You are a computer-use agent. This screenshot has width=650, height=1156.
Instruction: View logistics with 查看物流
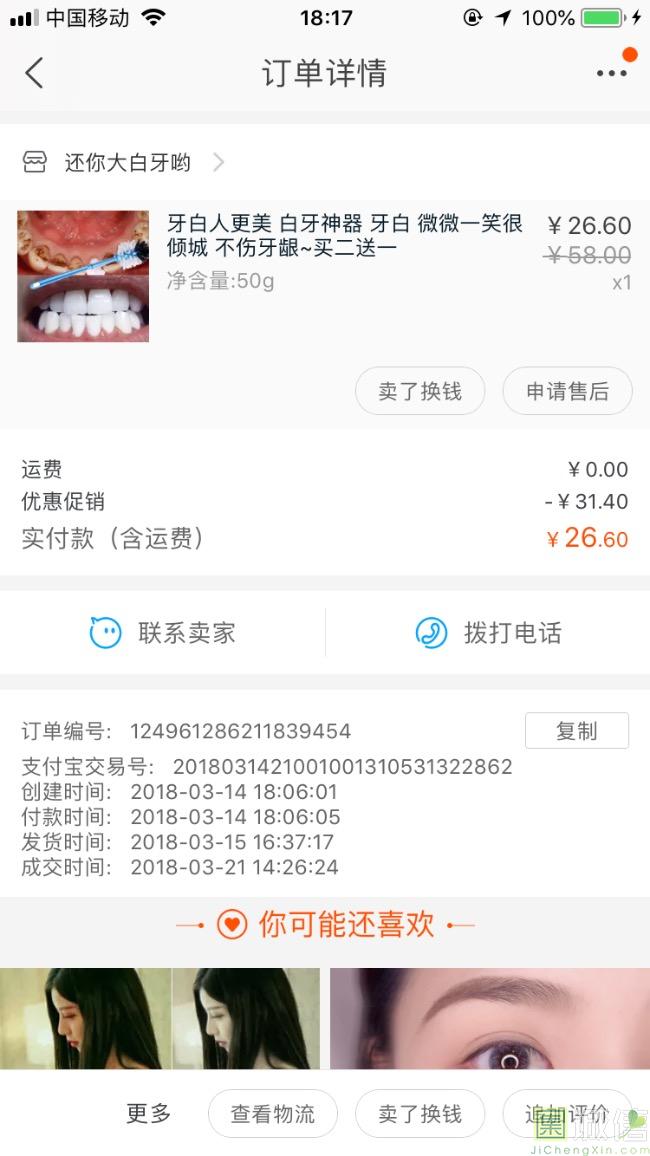point(273,1113)
